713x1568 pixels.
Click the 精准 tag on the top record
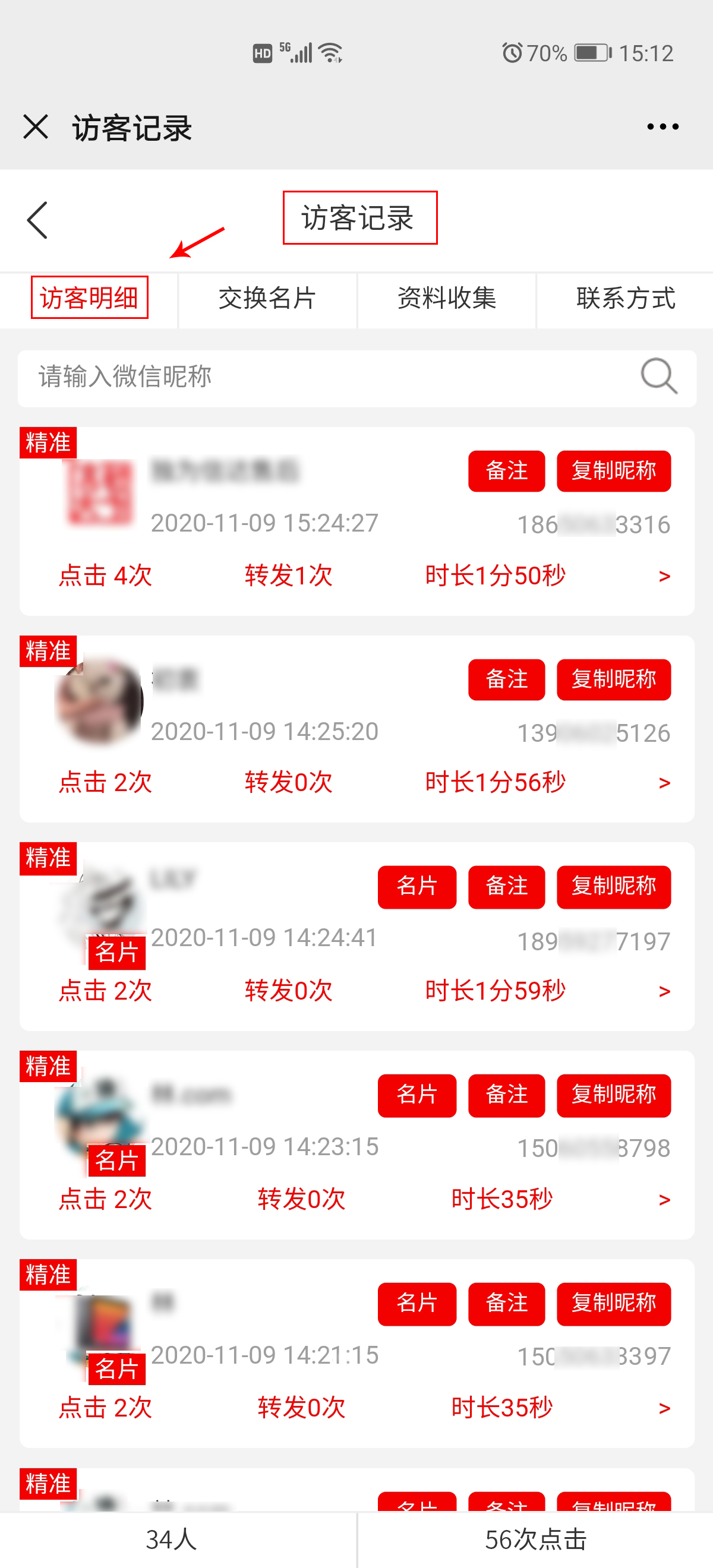[x=49, y=442]
